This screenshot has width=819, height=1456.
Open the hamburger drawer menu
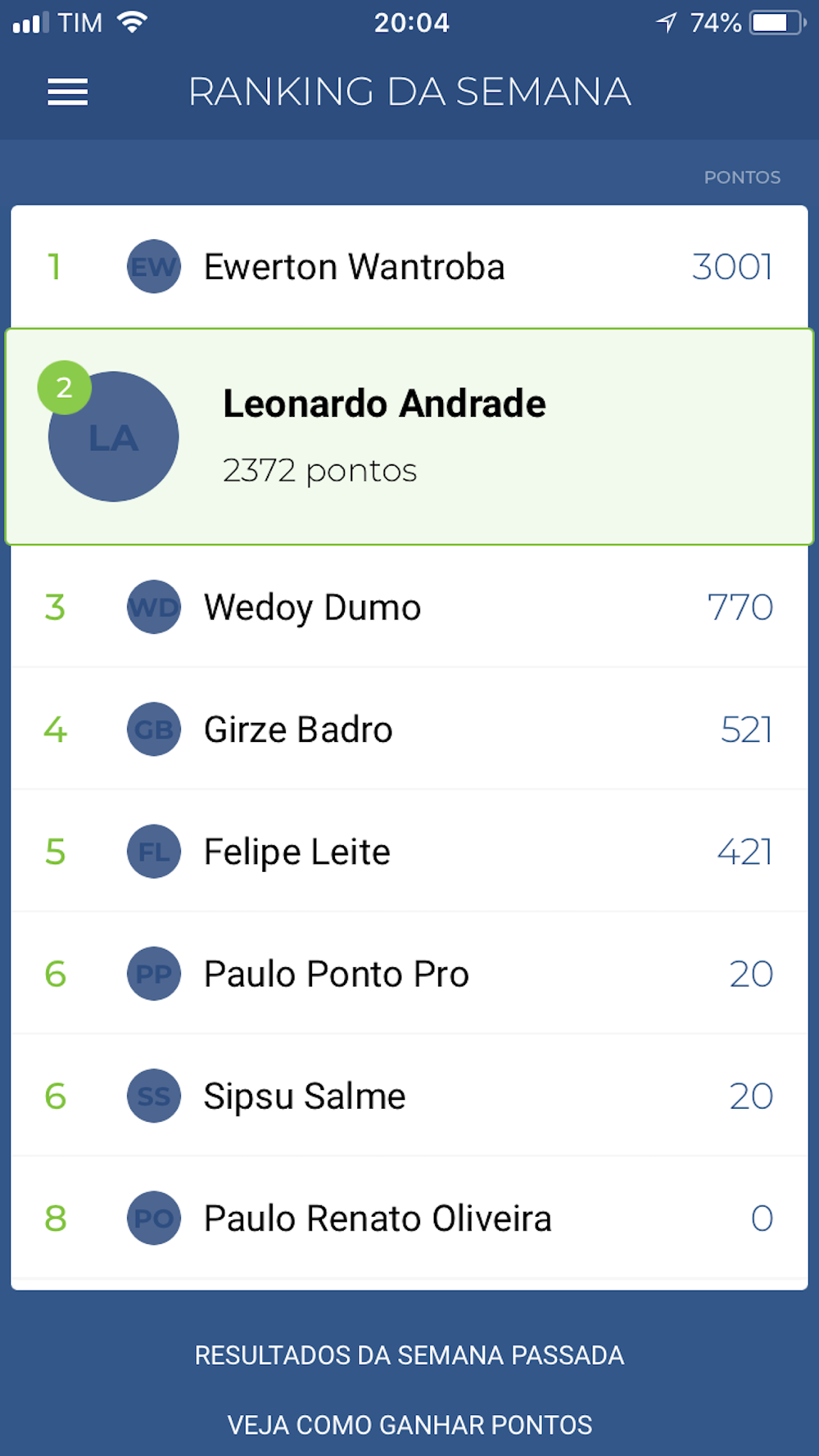coord(67,92)
